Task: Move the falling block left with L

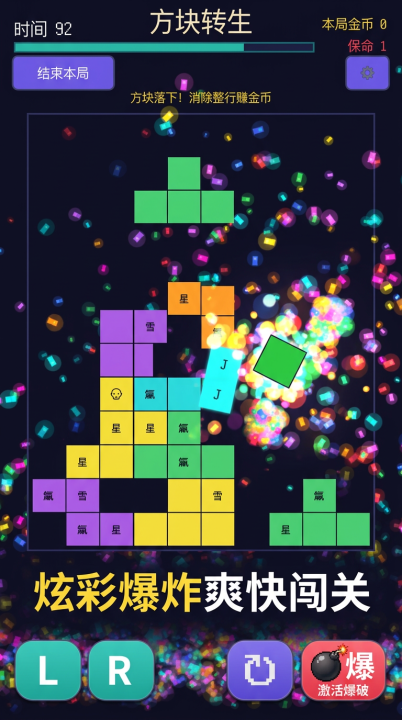Action: (x=48, y=670)
